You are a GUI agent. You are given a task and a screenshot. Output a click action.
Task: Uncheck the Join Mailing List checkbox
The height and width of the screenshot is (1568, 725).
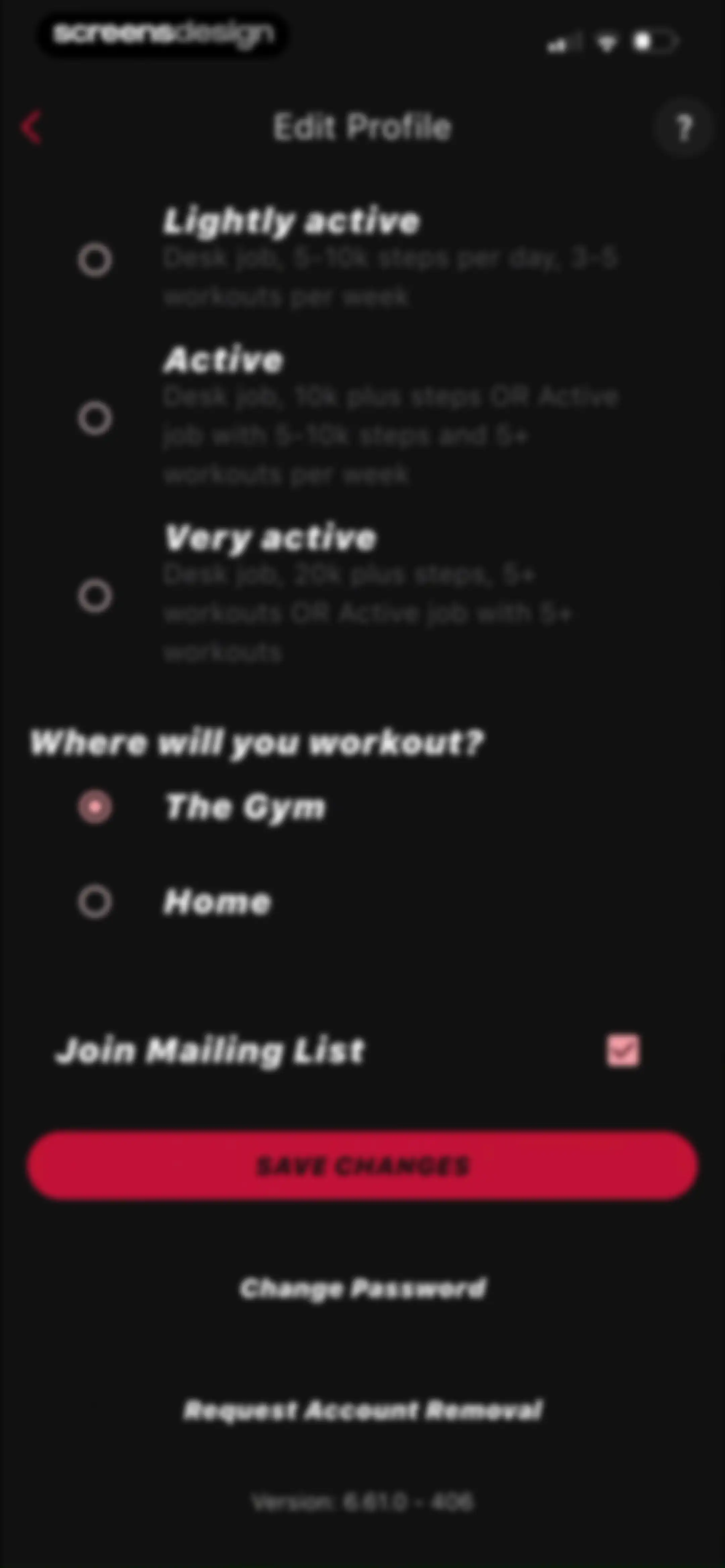pos(623,1051)
